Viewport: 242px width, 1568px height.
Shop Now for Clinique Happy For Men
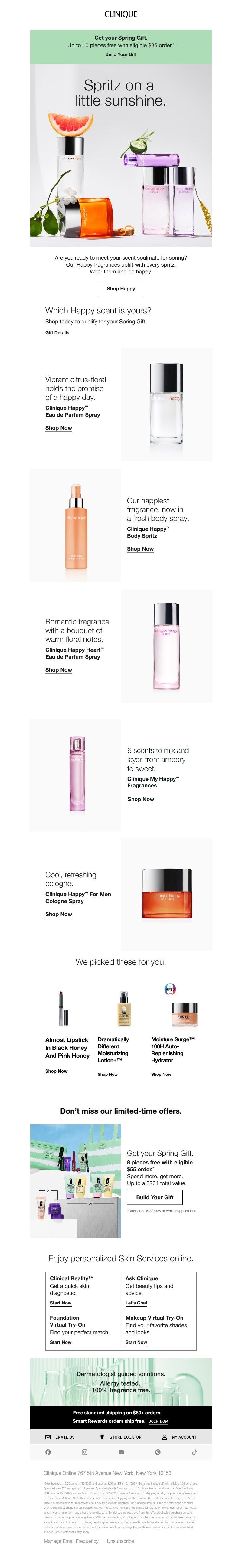(x=58, y=914)
